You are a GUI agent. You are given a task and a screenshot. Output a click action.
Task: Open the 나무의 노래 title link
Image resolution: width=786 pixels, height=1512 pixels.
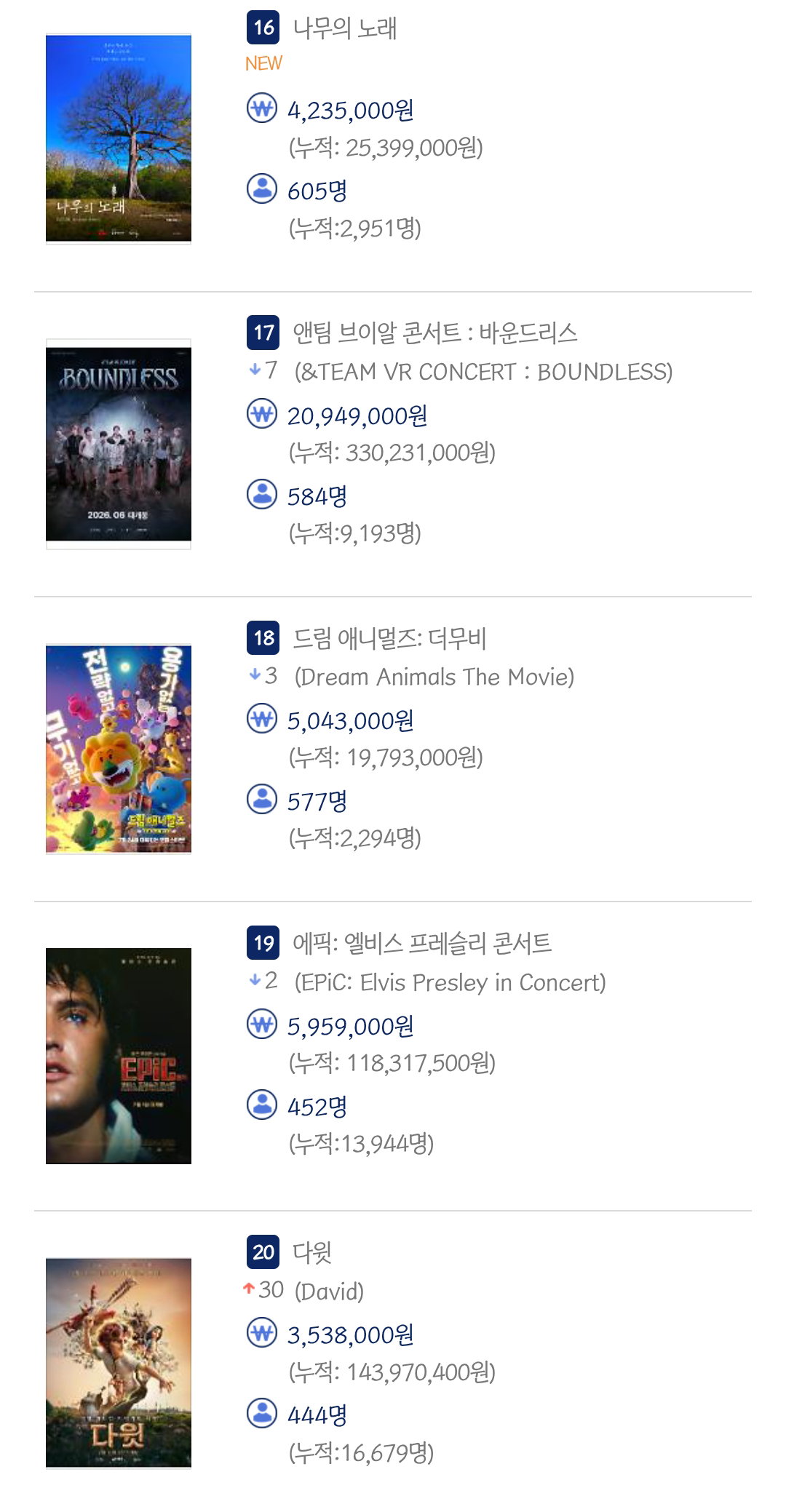344,28
